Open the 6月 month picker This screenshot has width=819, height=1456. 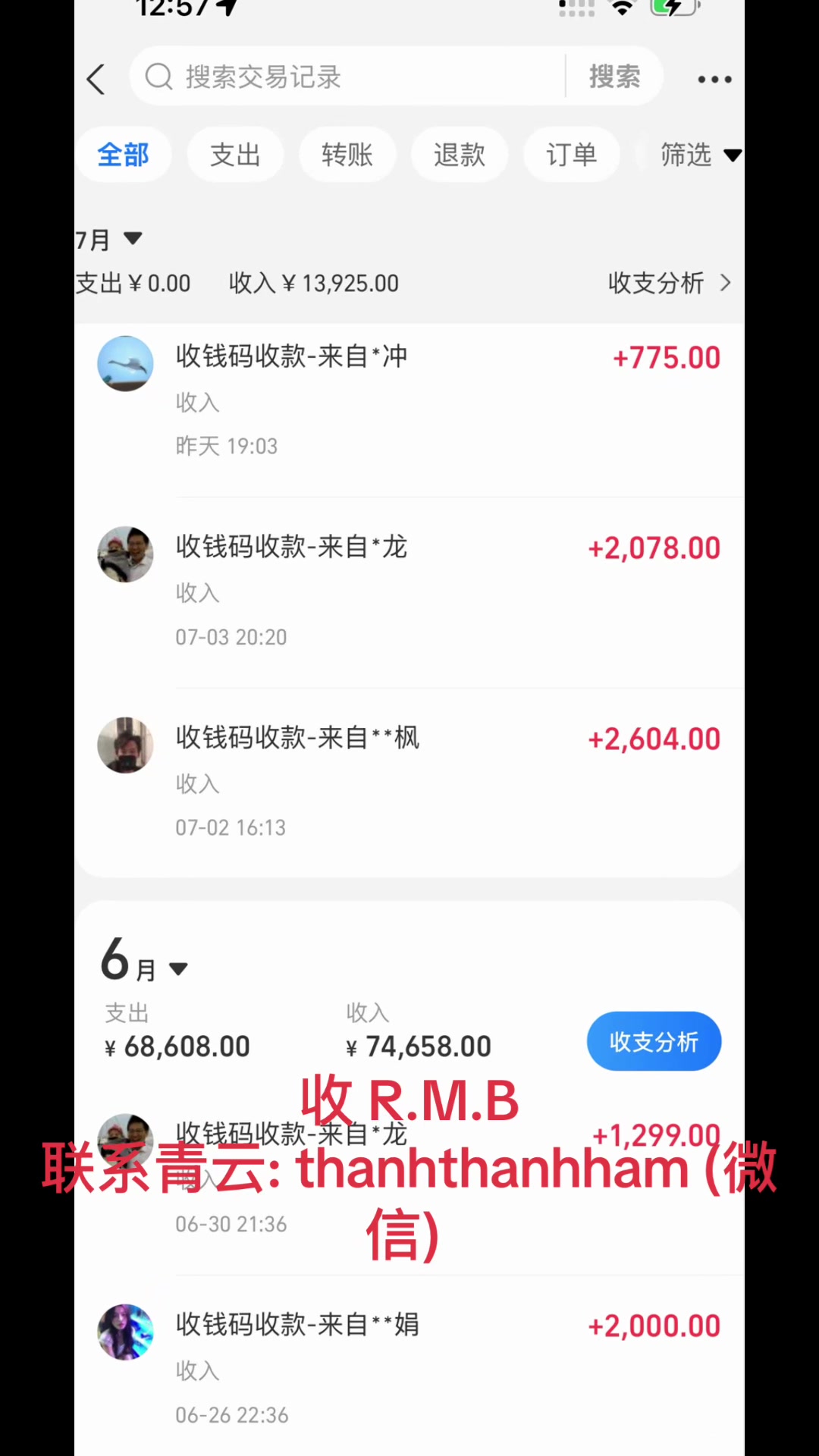[144, 960]
